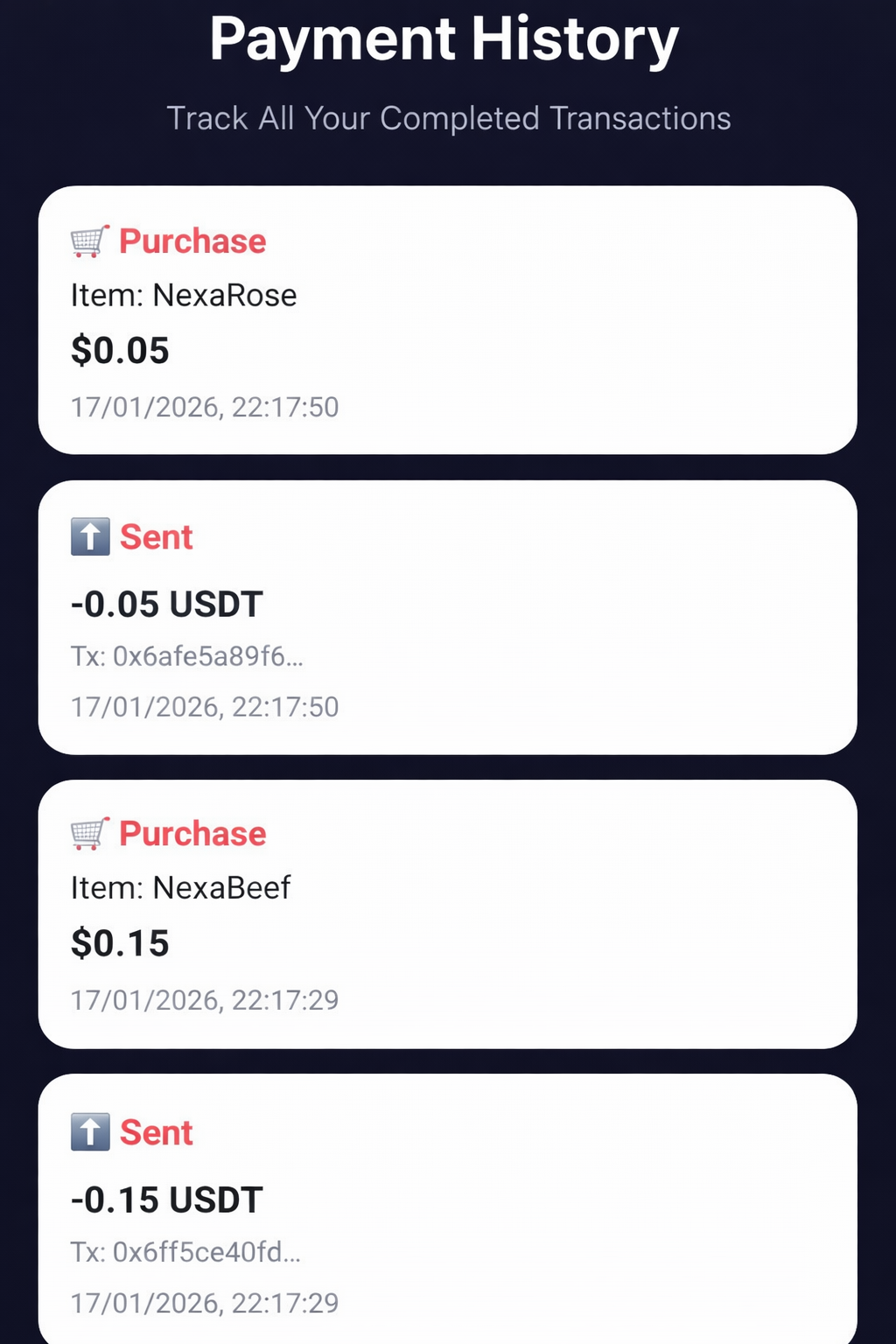Click the shopping cart icon on NexaRose purchase
The width and height of the screenshot is (896, 1344).
[87, 241]
